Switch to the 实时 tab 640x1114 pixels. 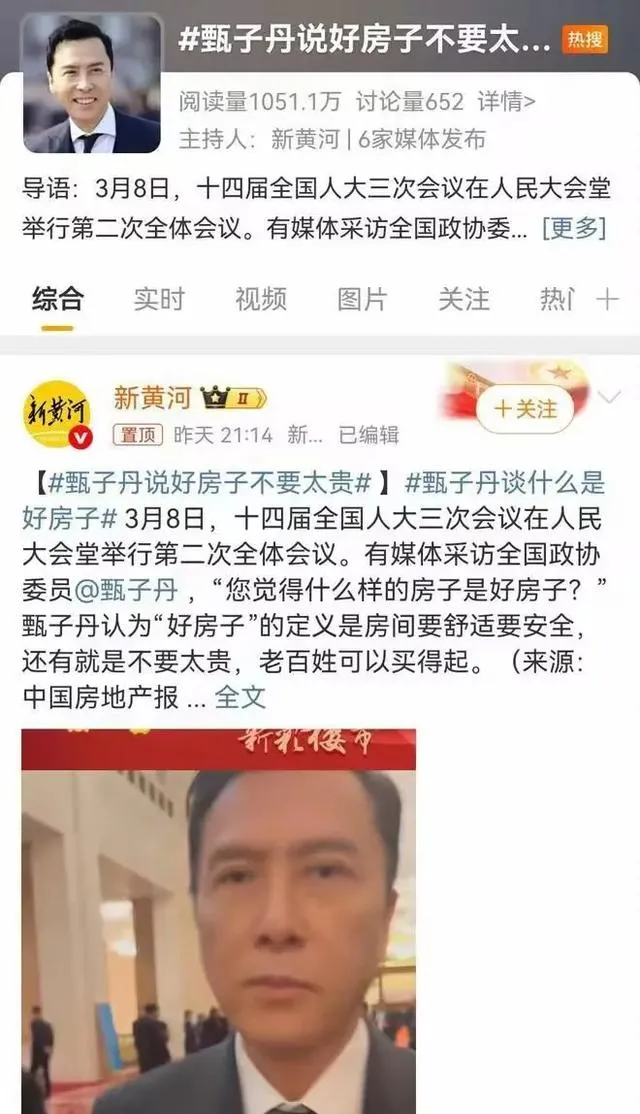pos(159,298)
